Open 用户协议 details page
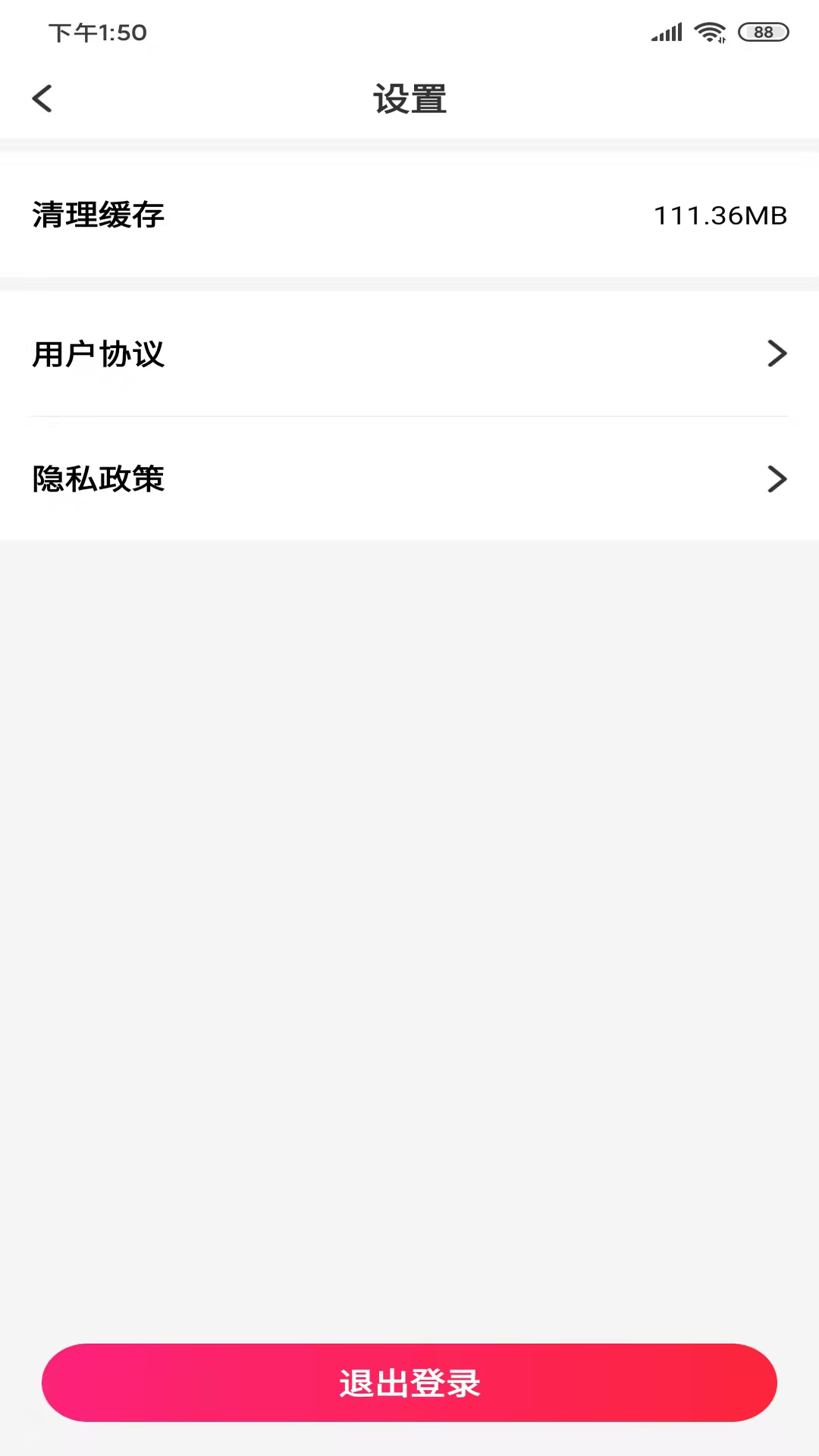Screen dimensions: 819x1456 click(409, 353)
